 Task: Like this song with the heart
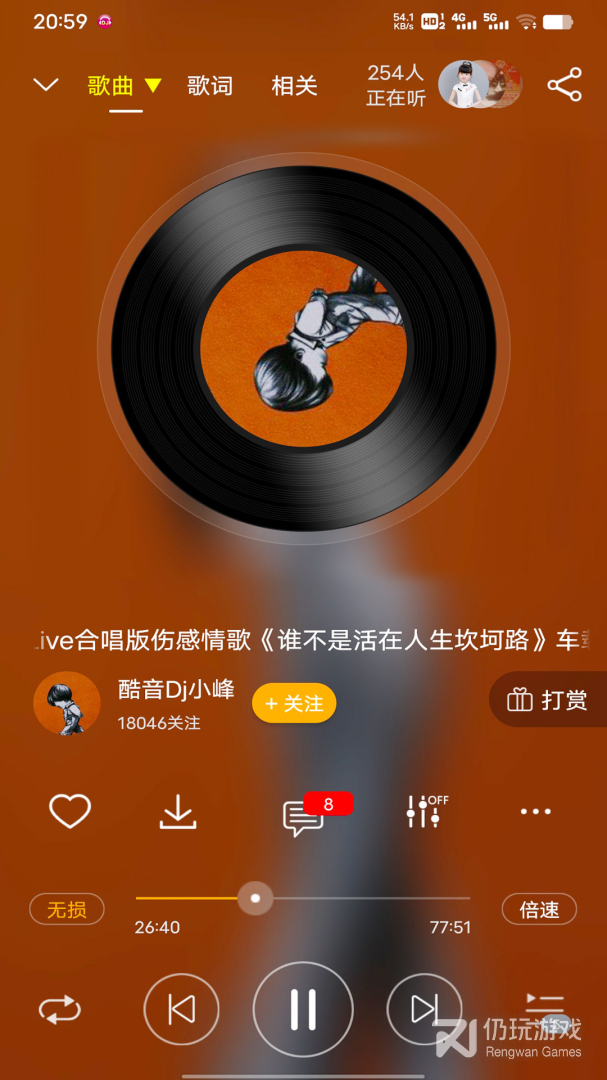point(70,811)
